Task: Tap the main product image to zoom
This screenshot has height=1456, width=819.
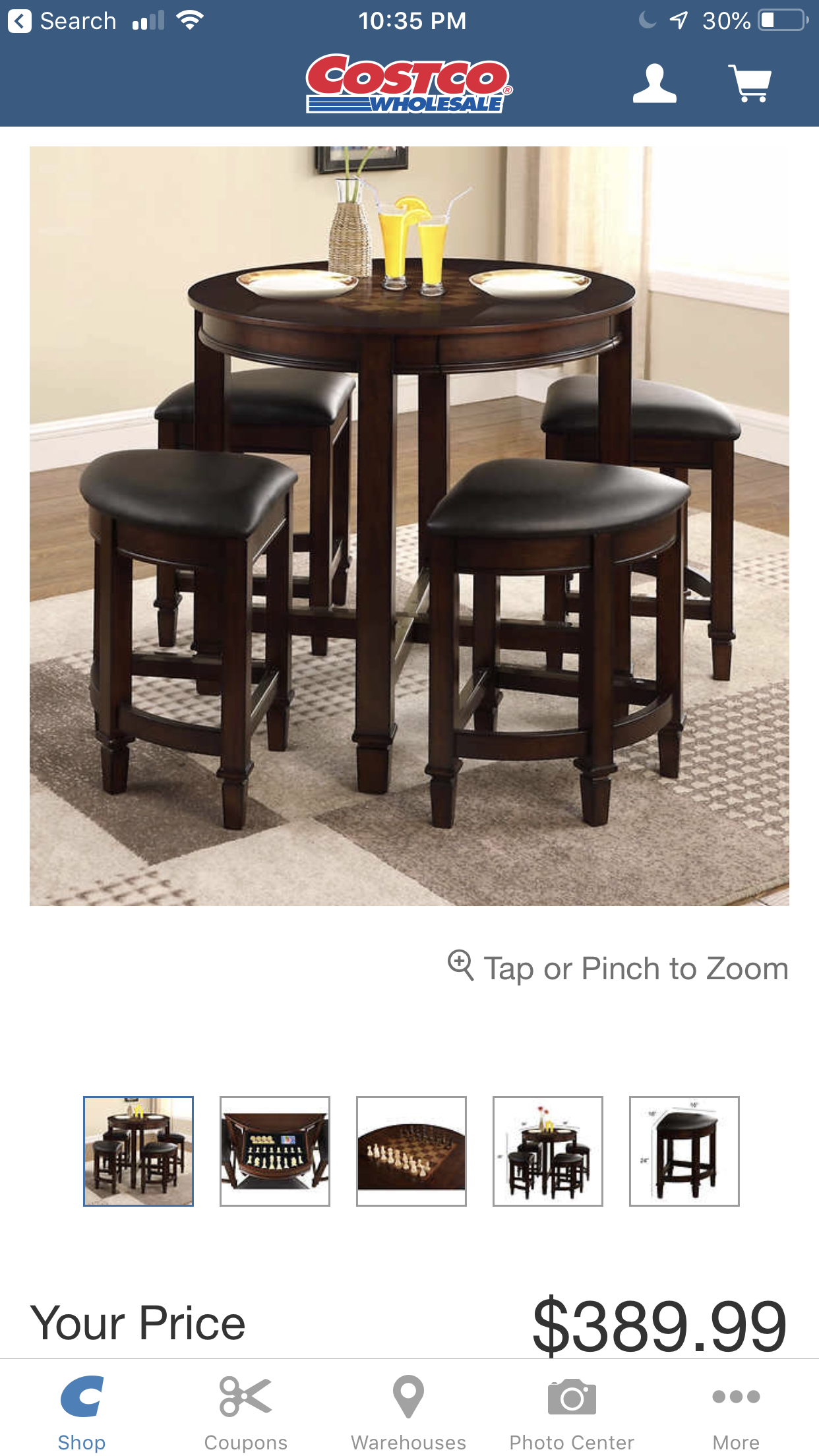Action: pyautogui.click(x=409, y=526)
